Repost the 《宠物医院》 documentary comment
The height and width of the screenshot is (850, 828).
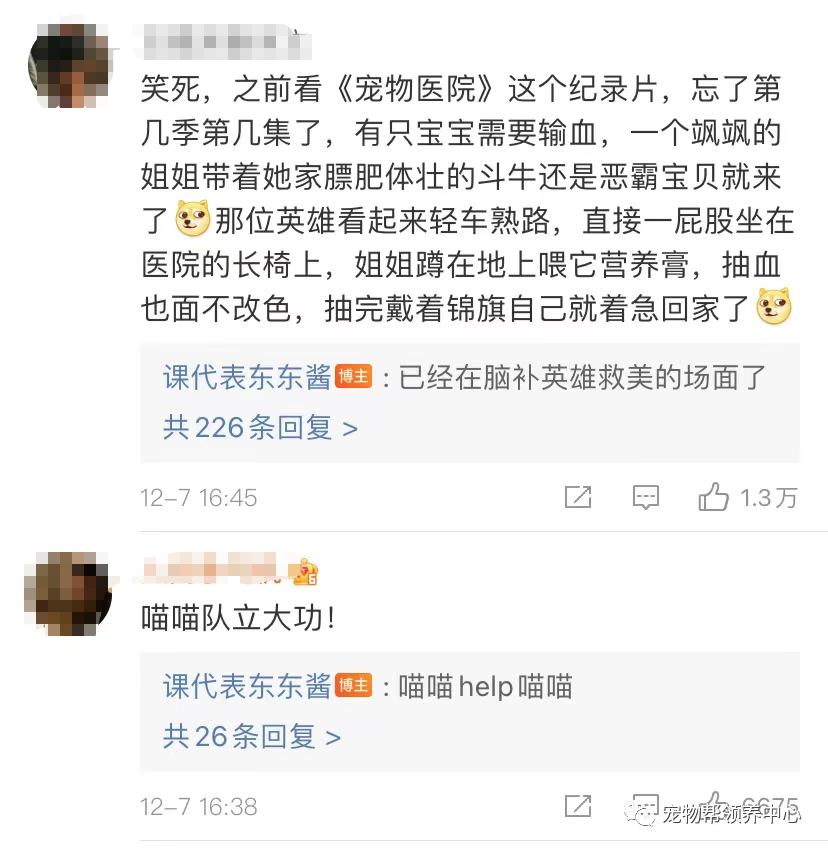tap(578, 497)
